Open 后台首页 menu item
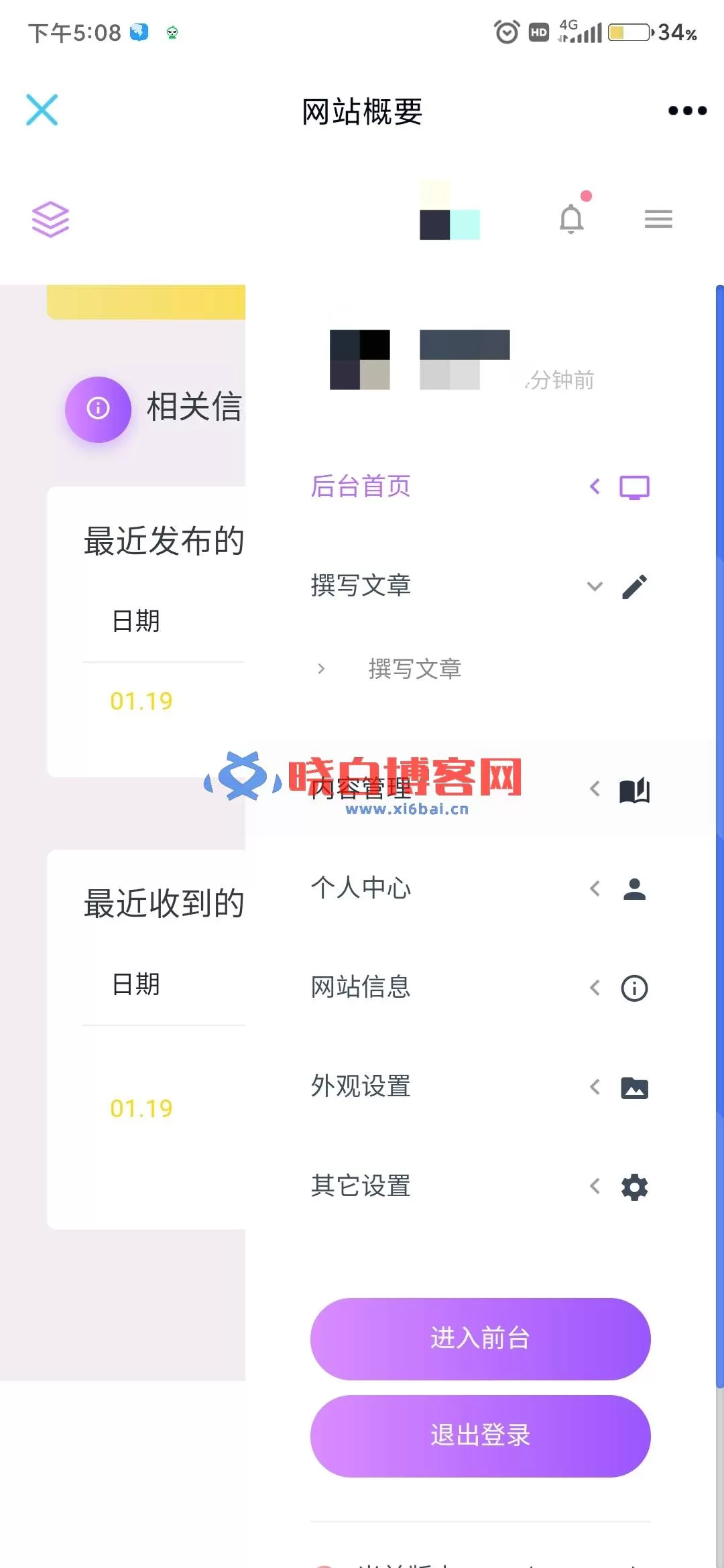This screenshot has height=1568, width=724. tap(480, 486)
